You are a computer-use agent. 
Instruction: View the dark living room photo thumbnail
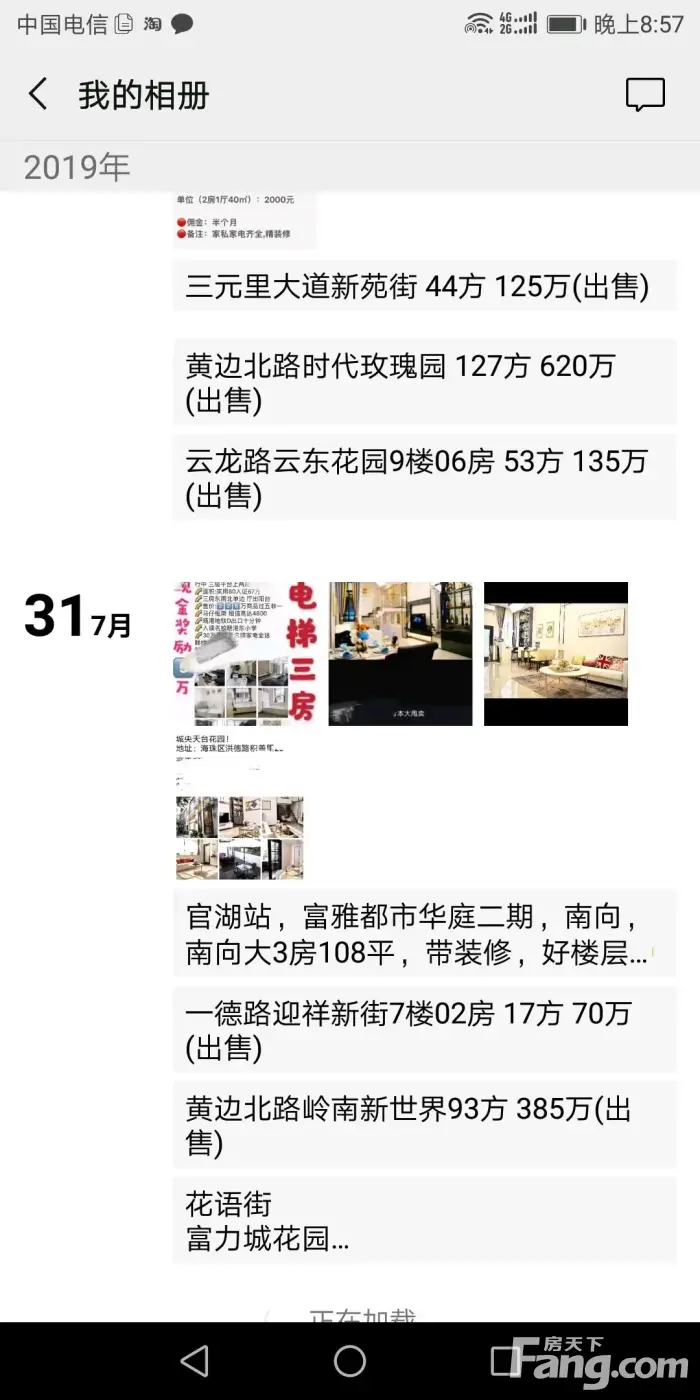(400, 653)
